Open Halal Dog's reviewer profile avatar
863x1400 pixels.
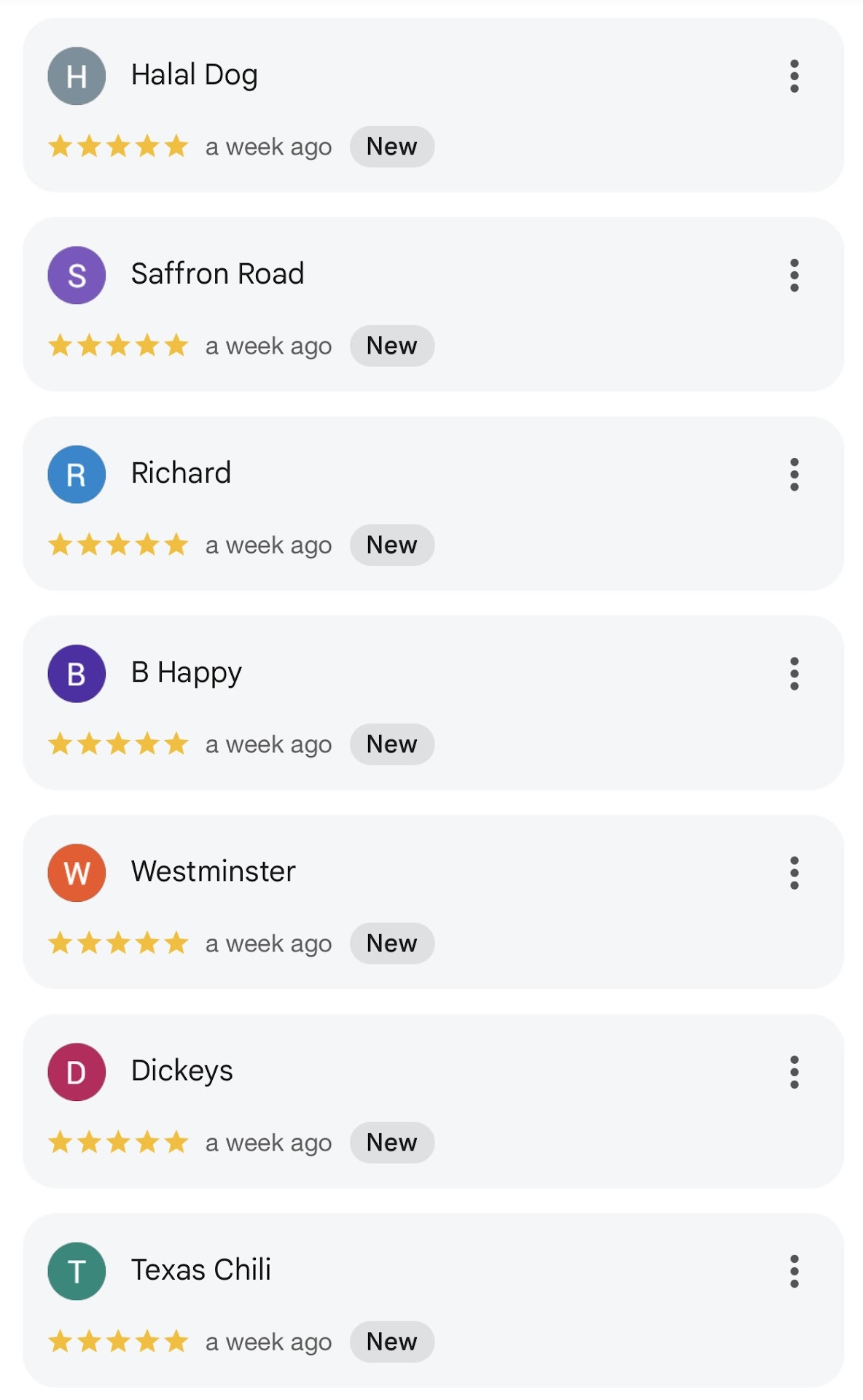coord(77,76)
